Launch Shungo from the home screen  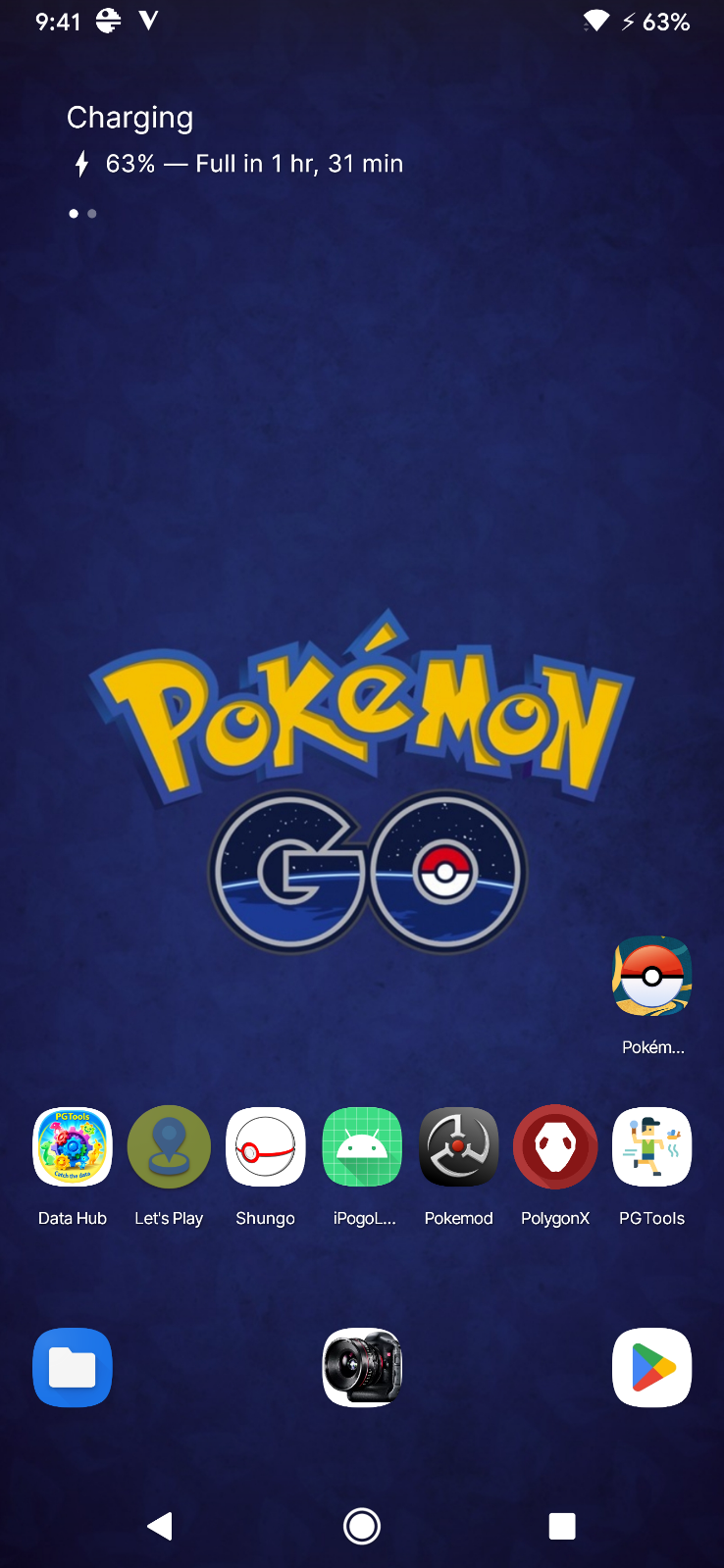(x=265, y=1147)
